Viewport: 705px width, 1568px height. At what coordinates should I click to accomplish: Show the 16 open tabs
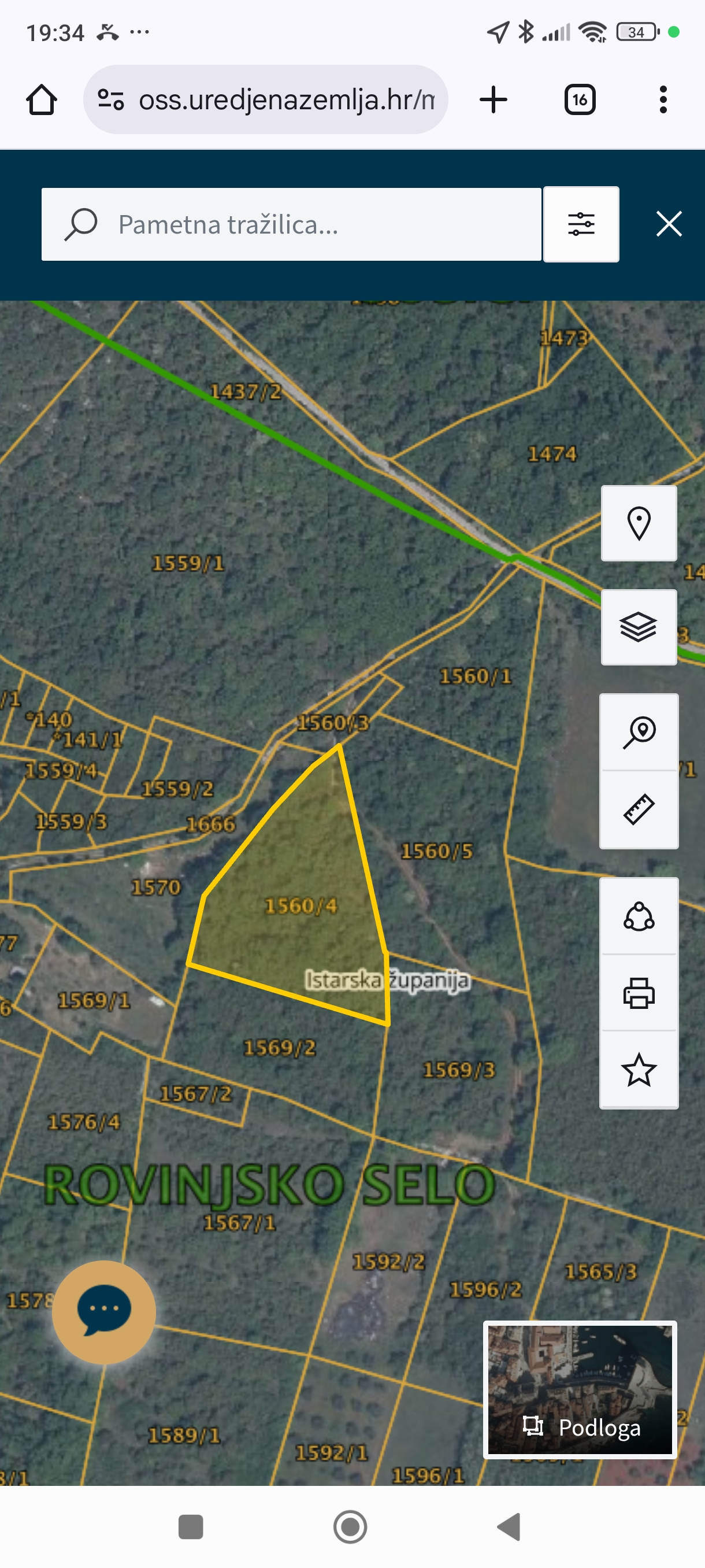[x=580, y=100]
